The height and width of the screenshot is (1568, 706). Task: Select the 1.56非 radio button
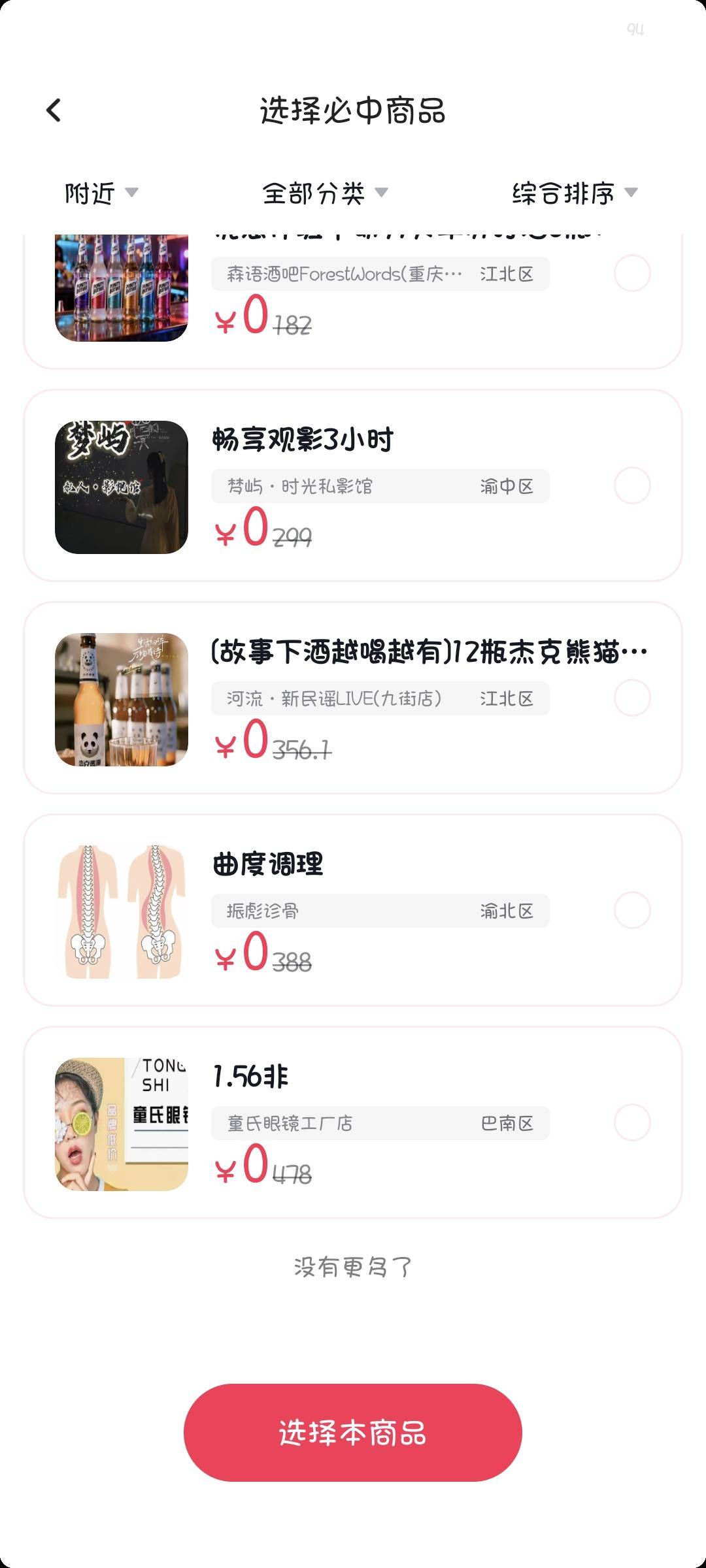pyautogui.click(x=631, y=1122)
